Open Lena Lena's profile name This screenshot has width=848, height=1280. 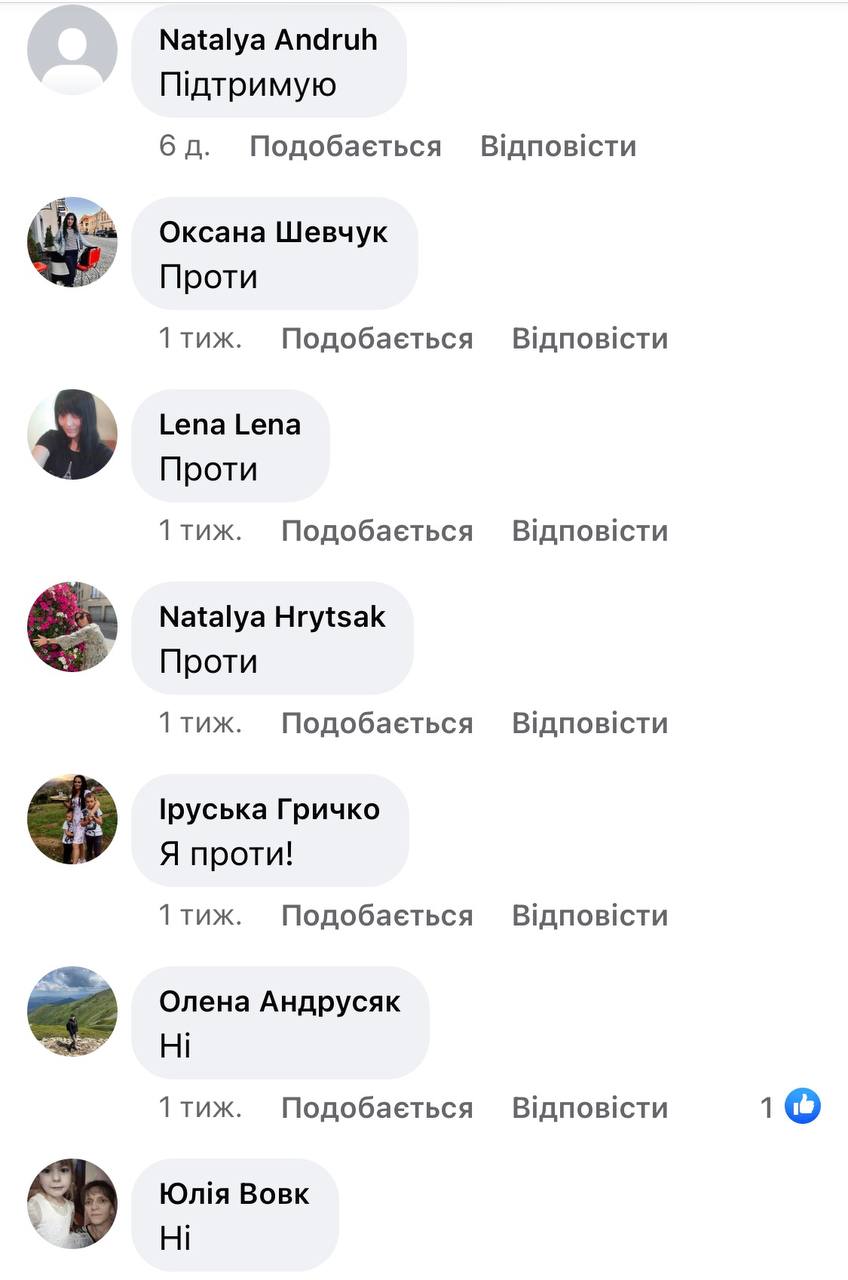tap(230, 425)
